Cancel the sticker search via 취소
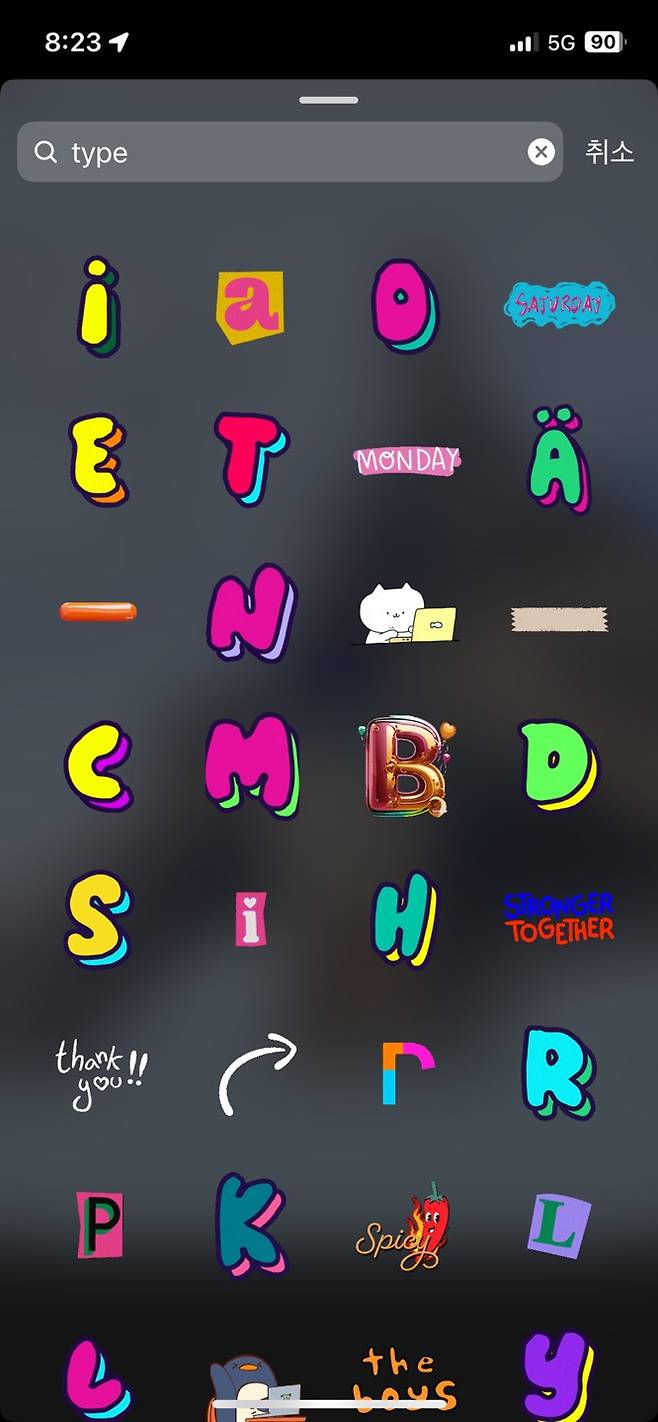The width and height of the screenshot is (658, 1422). (x=609, y=152)
